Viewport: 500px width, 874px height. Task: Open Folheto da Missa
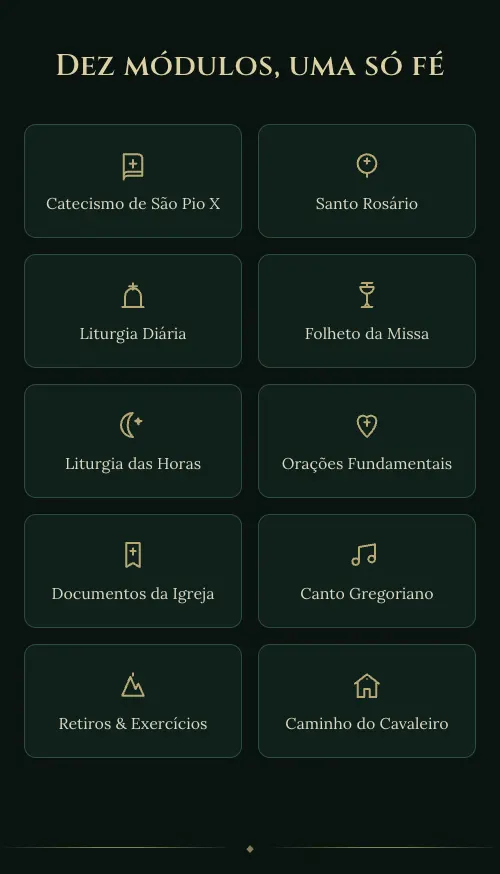click(x=367, y=311)
